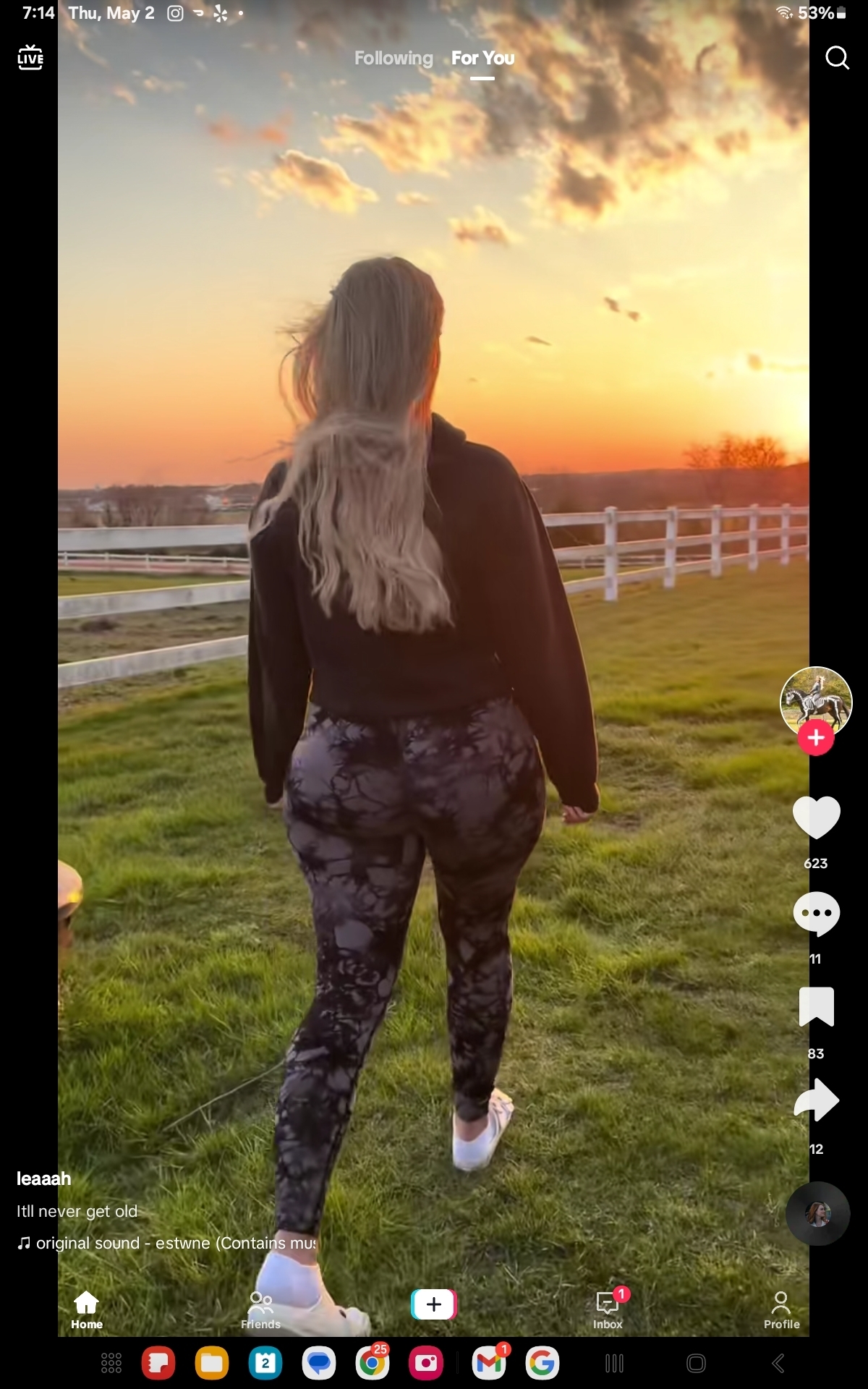Image resolution: width=868 pixels, height=1389 pixels.
Task: Open the comments bubble
Action: coord(816,914)
